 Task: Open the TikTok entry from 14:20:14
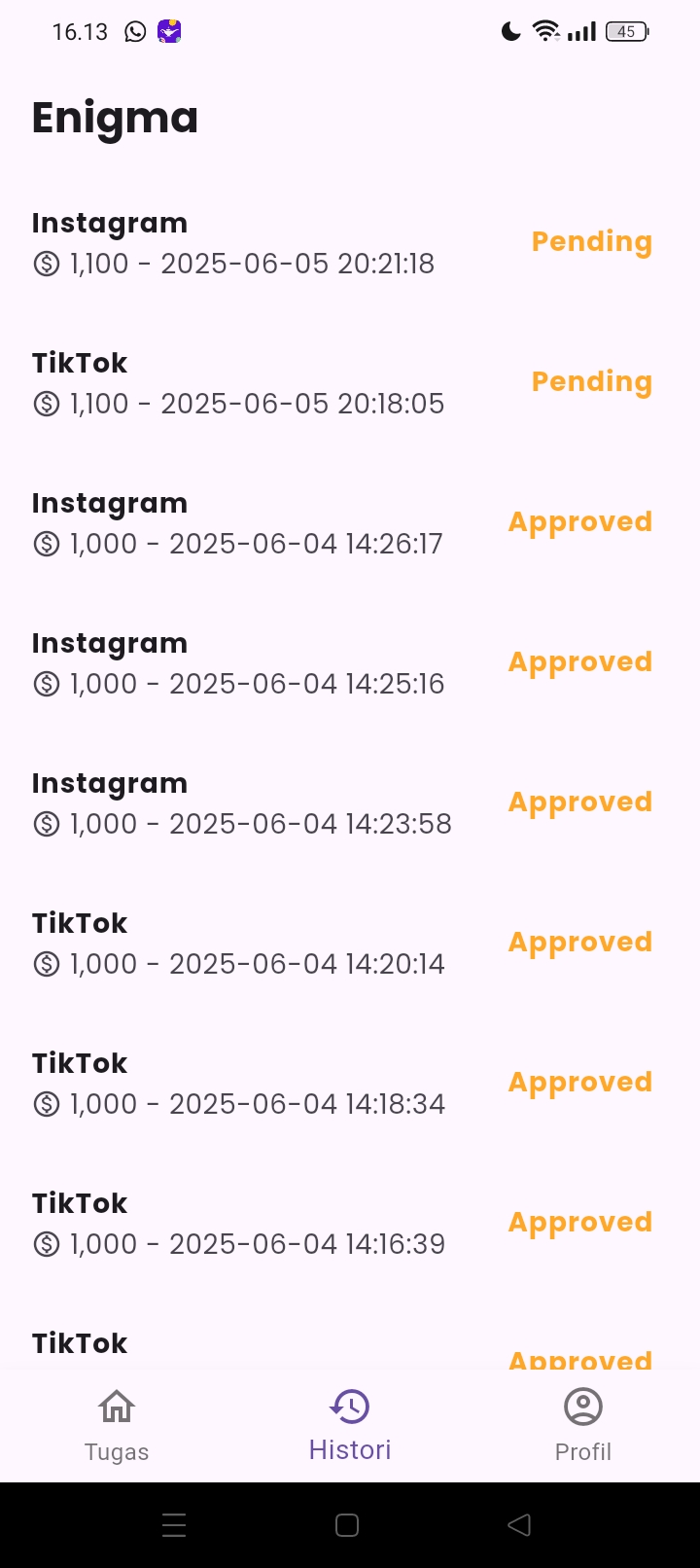click(x=350, y=944)
